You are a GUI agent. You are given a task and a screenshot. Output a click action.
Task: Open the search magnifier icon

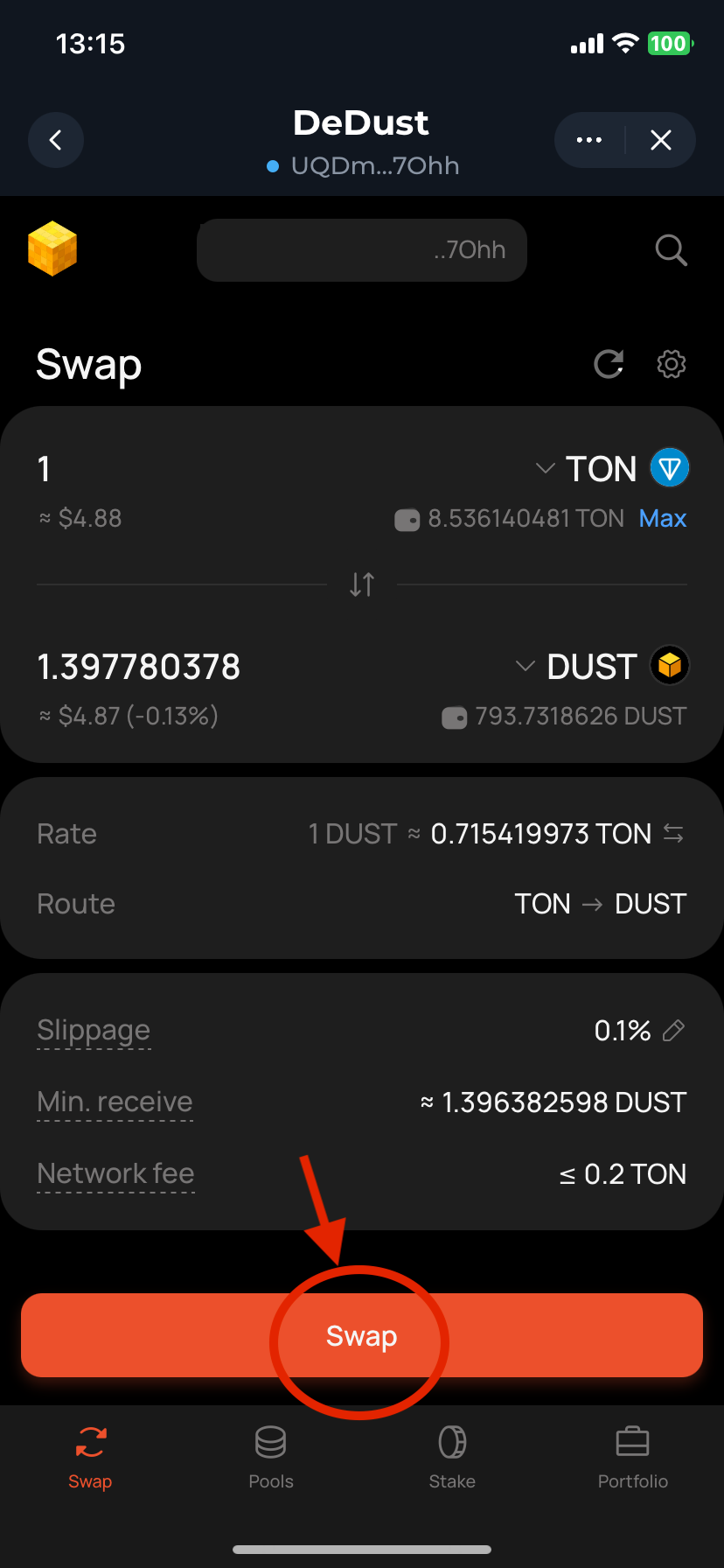tap(671, 250)
